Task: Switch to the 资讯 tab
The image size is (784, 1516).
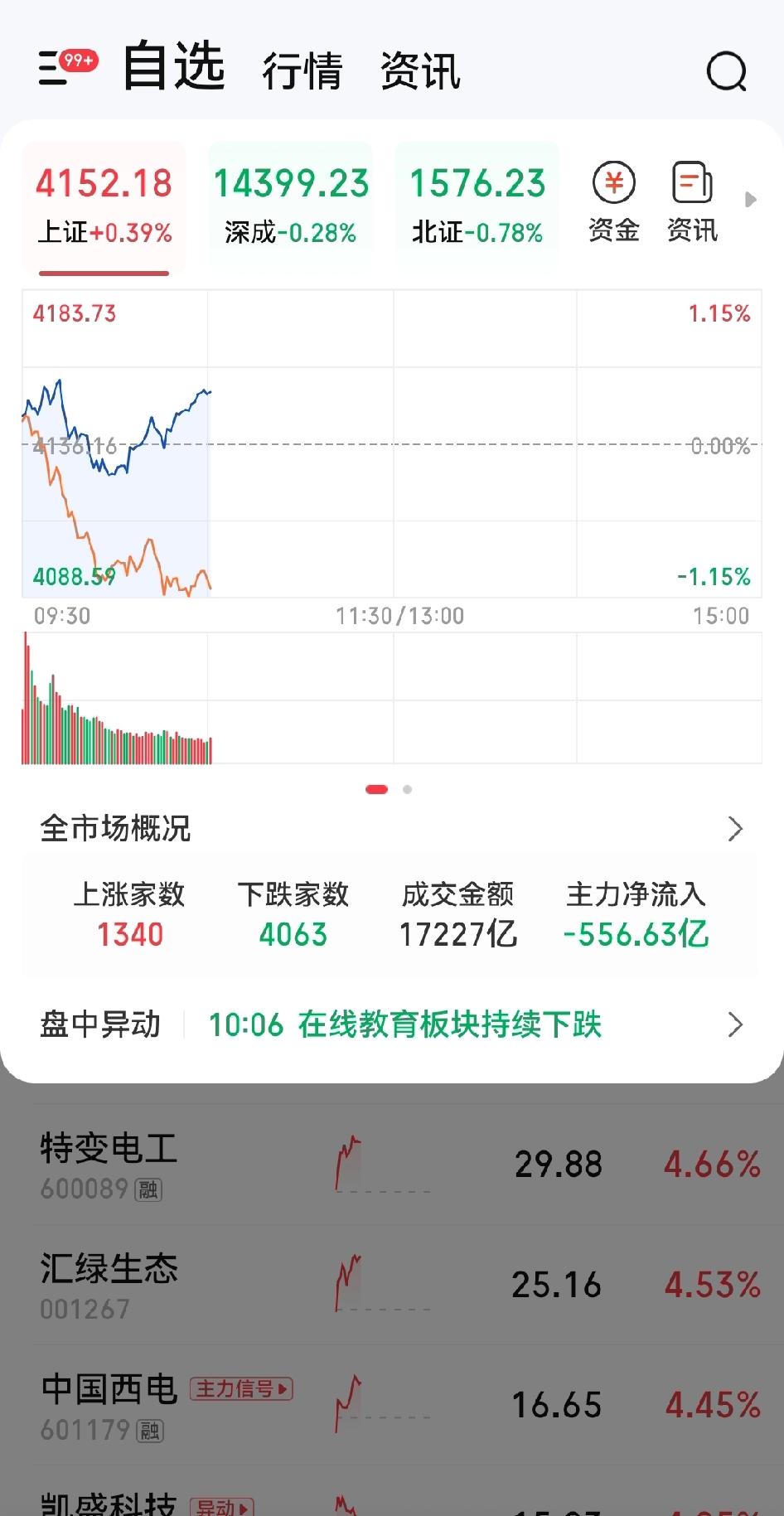Action: pos(419,73)
